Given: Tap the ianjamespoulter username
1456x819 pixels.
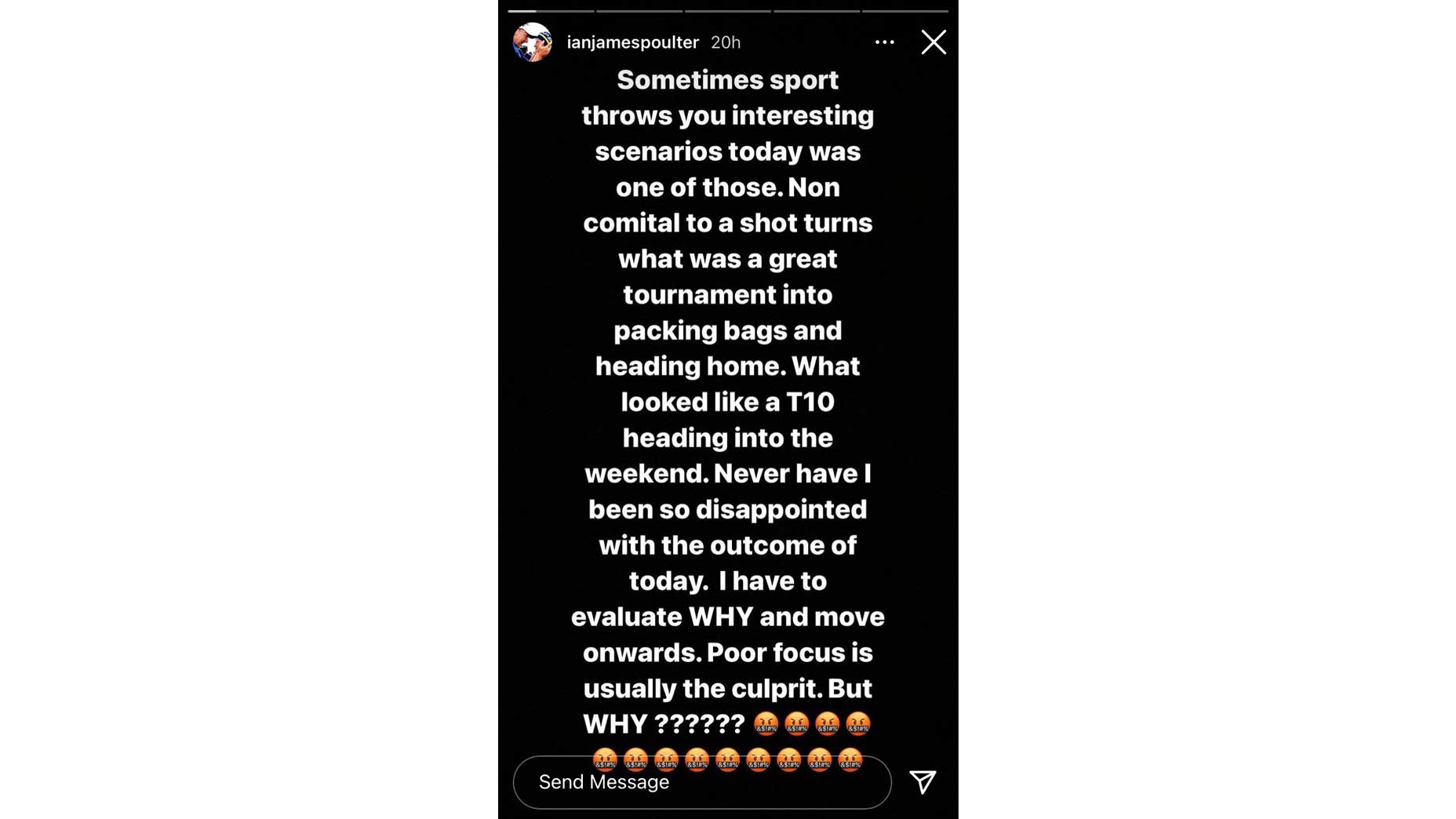Looking at the screenshot, I should coord(632,42).
